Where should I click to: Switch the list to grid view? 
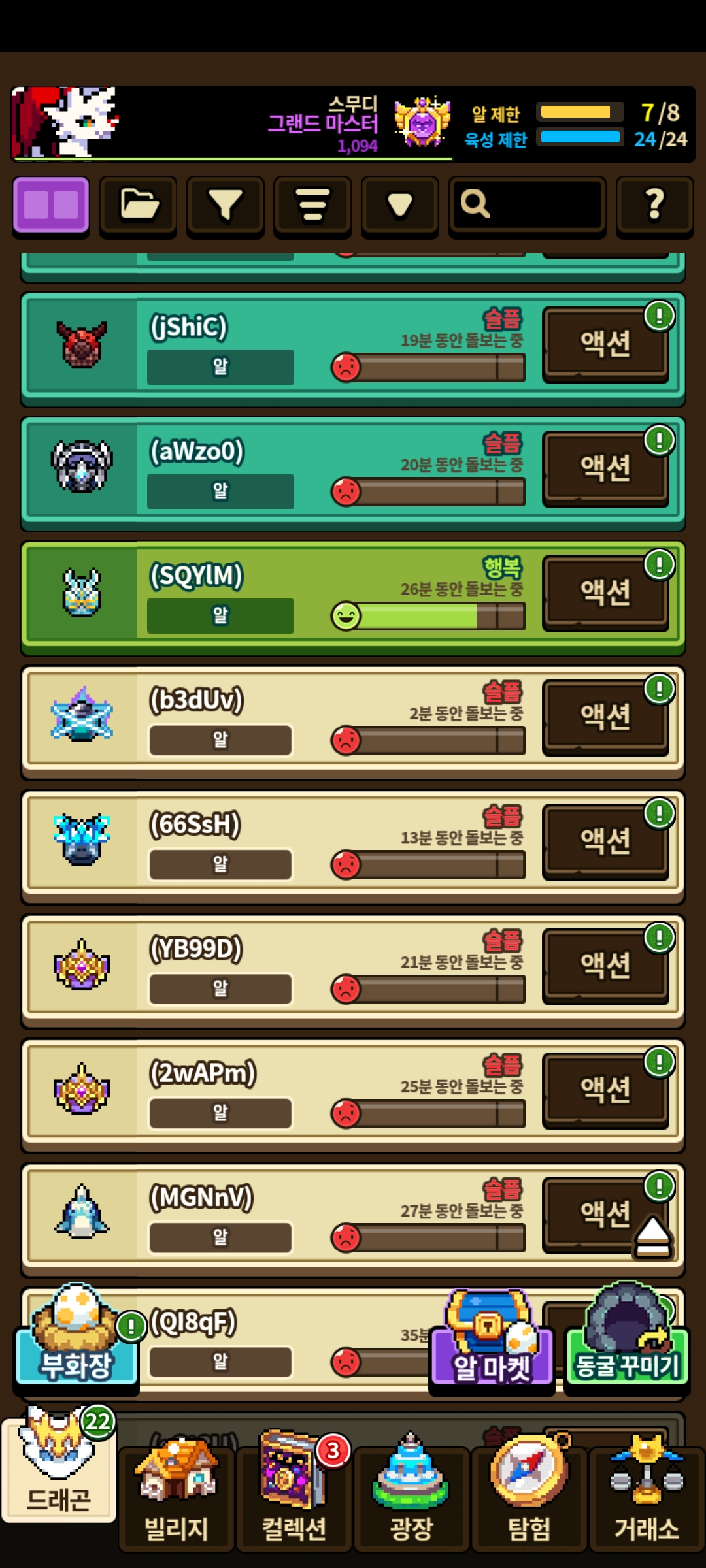click(x=51, y=205)
